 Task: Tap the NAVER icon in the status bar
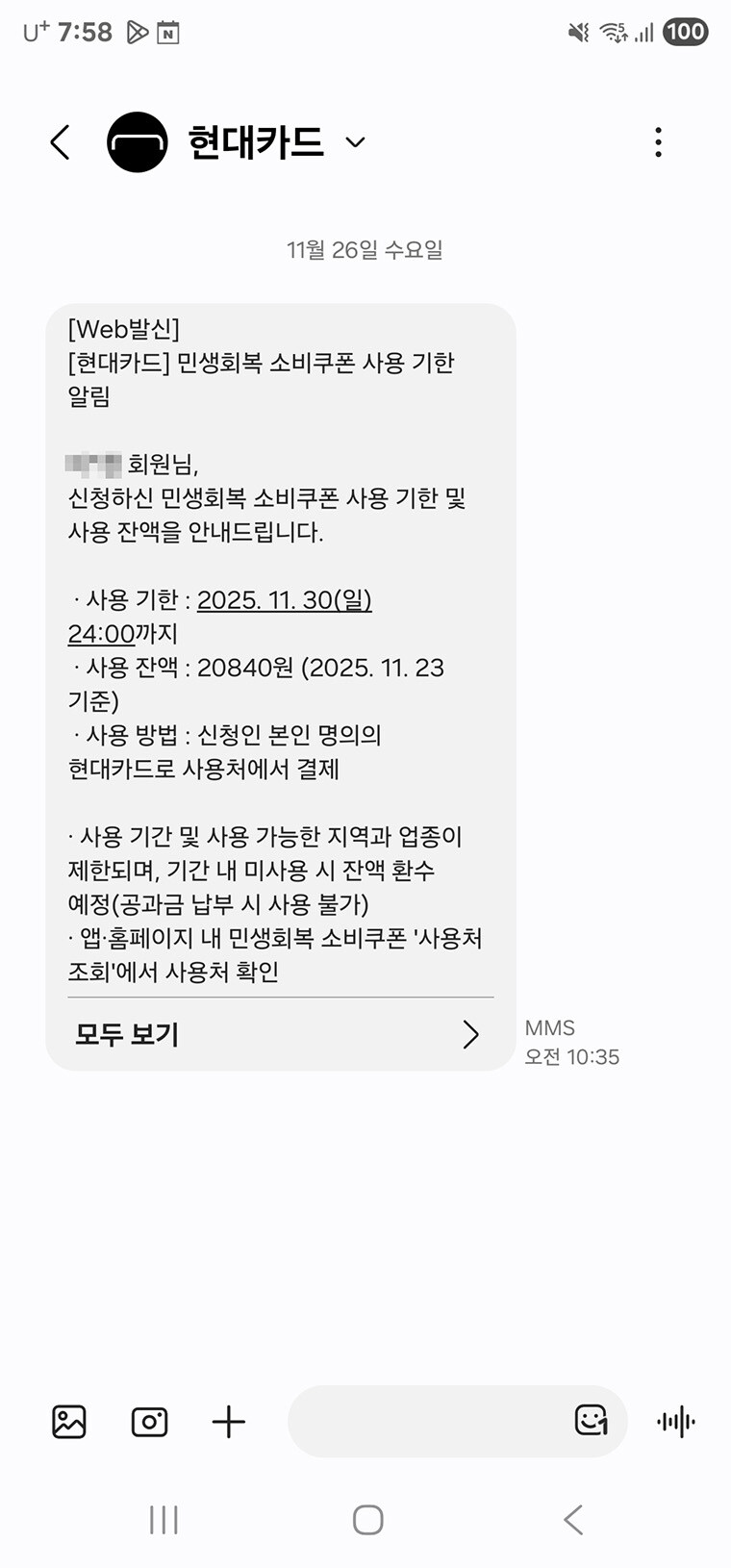(x=168, y=32)
